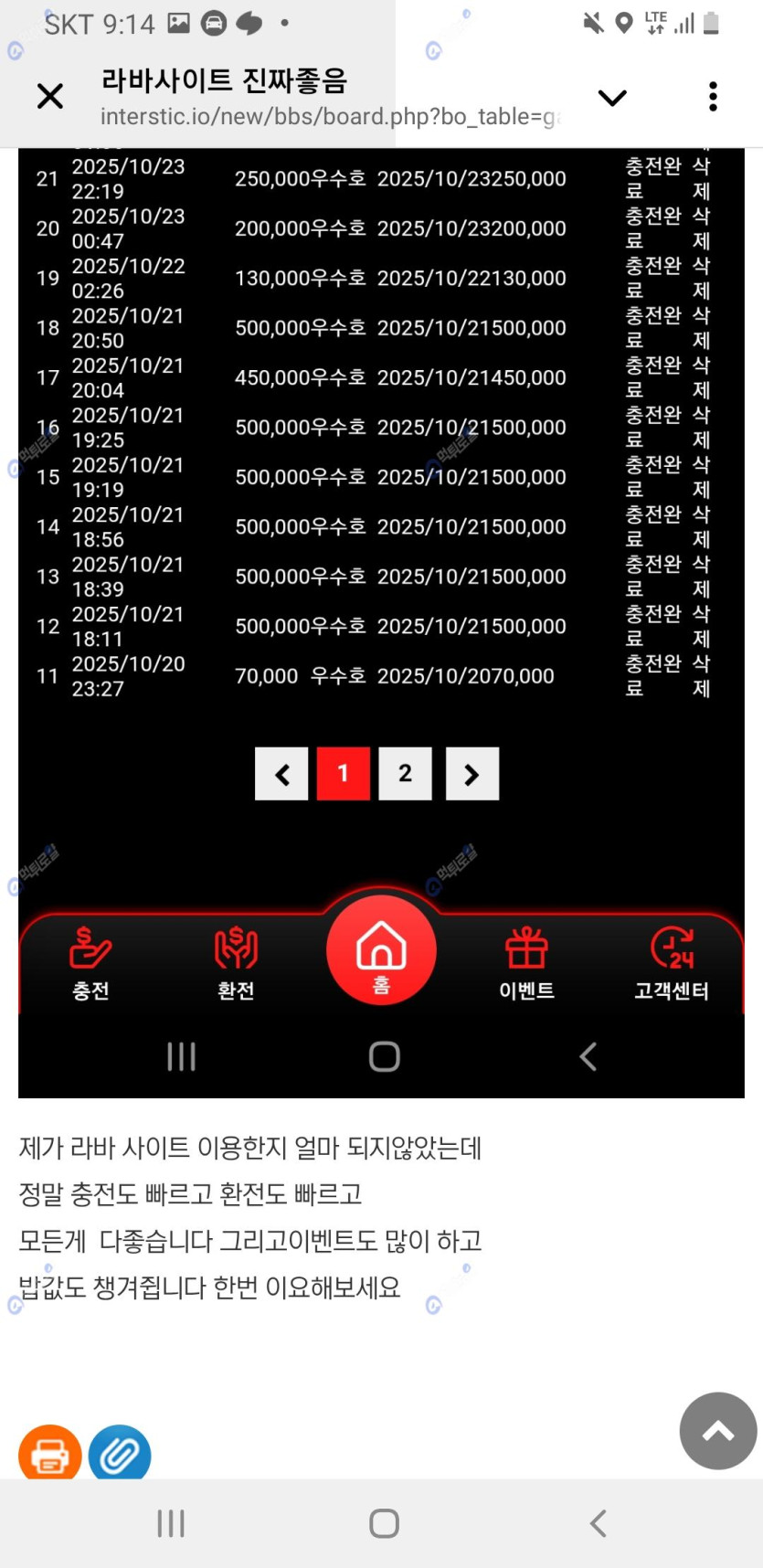
Task: Close the in-app browser page
Action: click(x=49, y=96)
